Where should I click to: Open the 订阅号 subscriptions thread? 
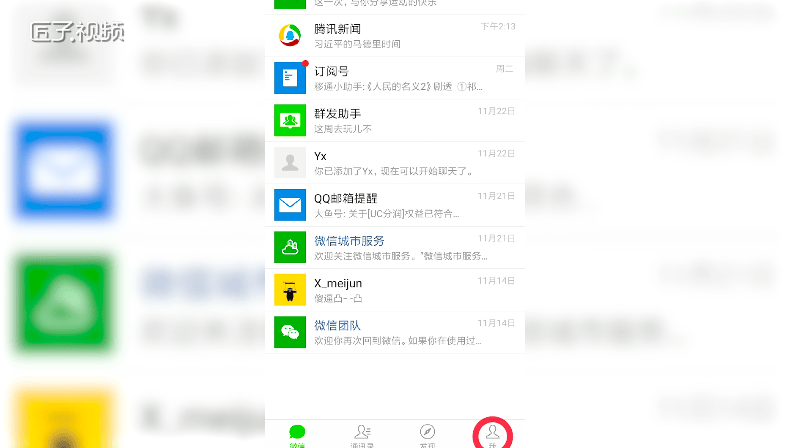pyautogui.click(x=395, y=78)
